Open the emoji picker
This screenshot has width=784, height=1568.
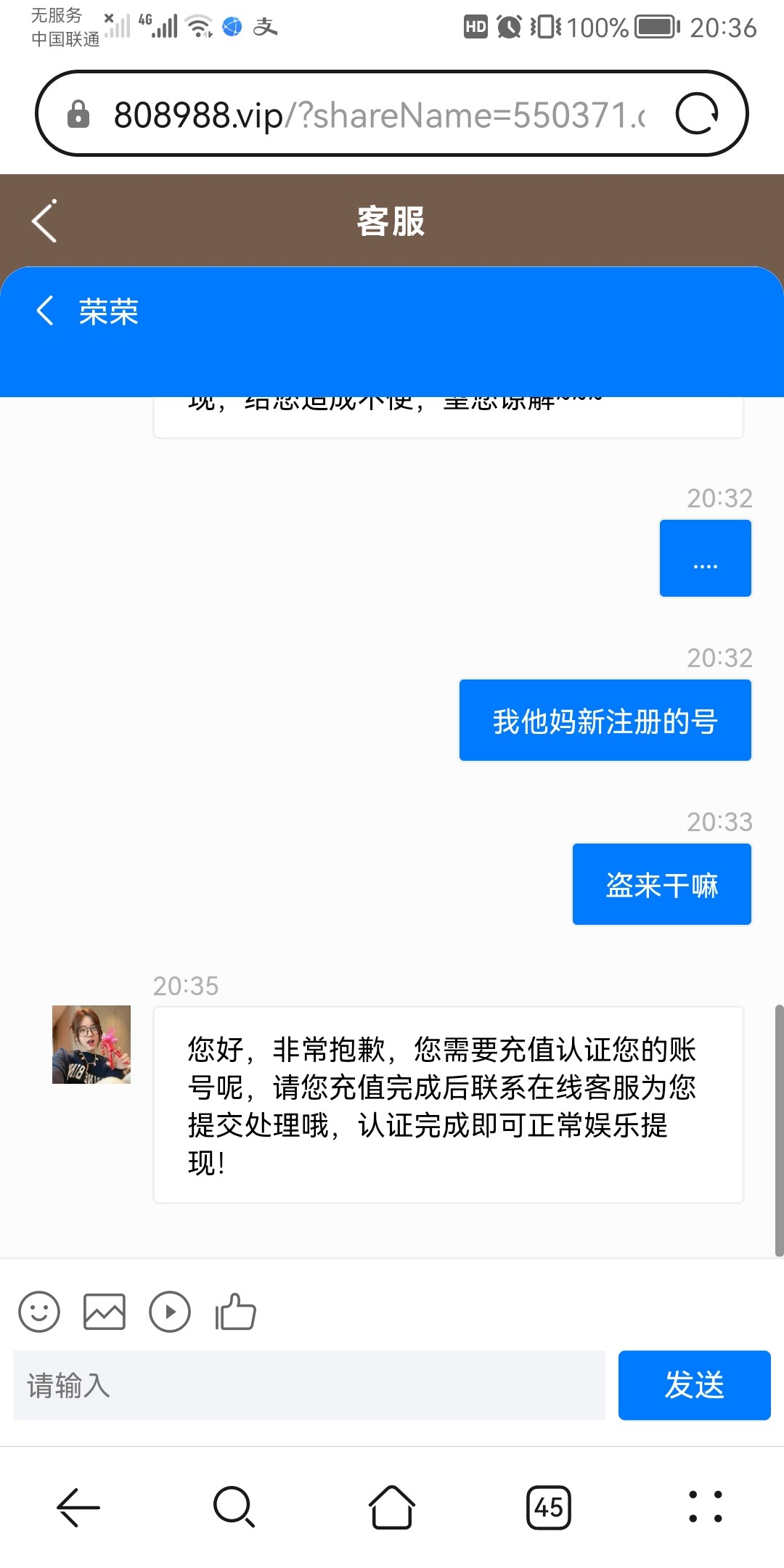(x=39, y=1312)
